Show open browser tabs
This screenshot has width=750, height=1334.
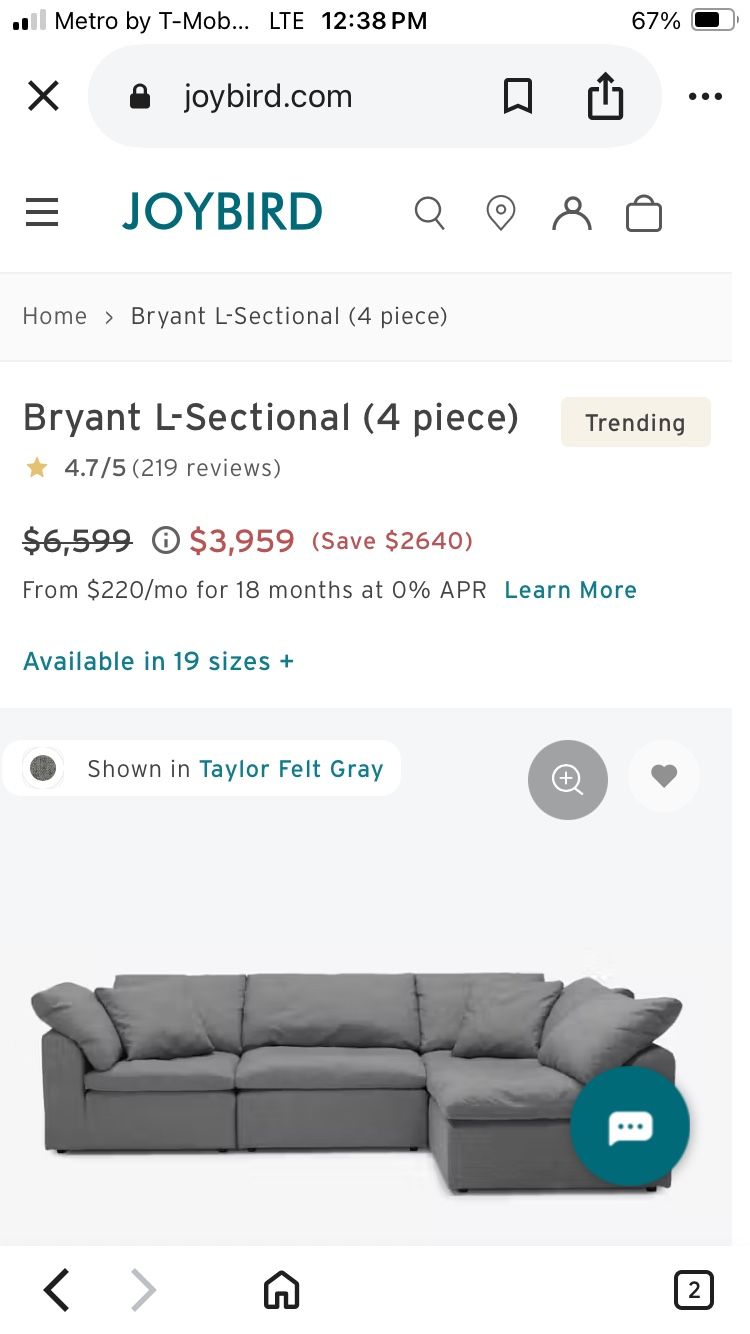tap(694, 1290)
